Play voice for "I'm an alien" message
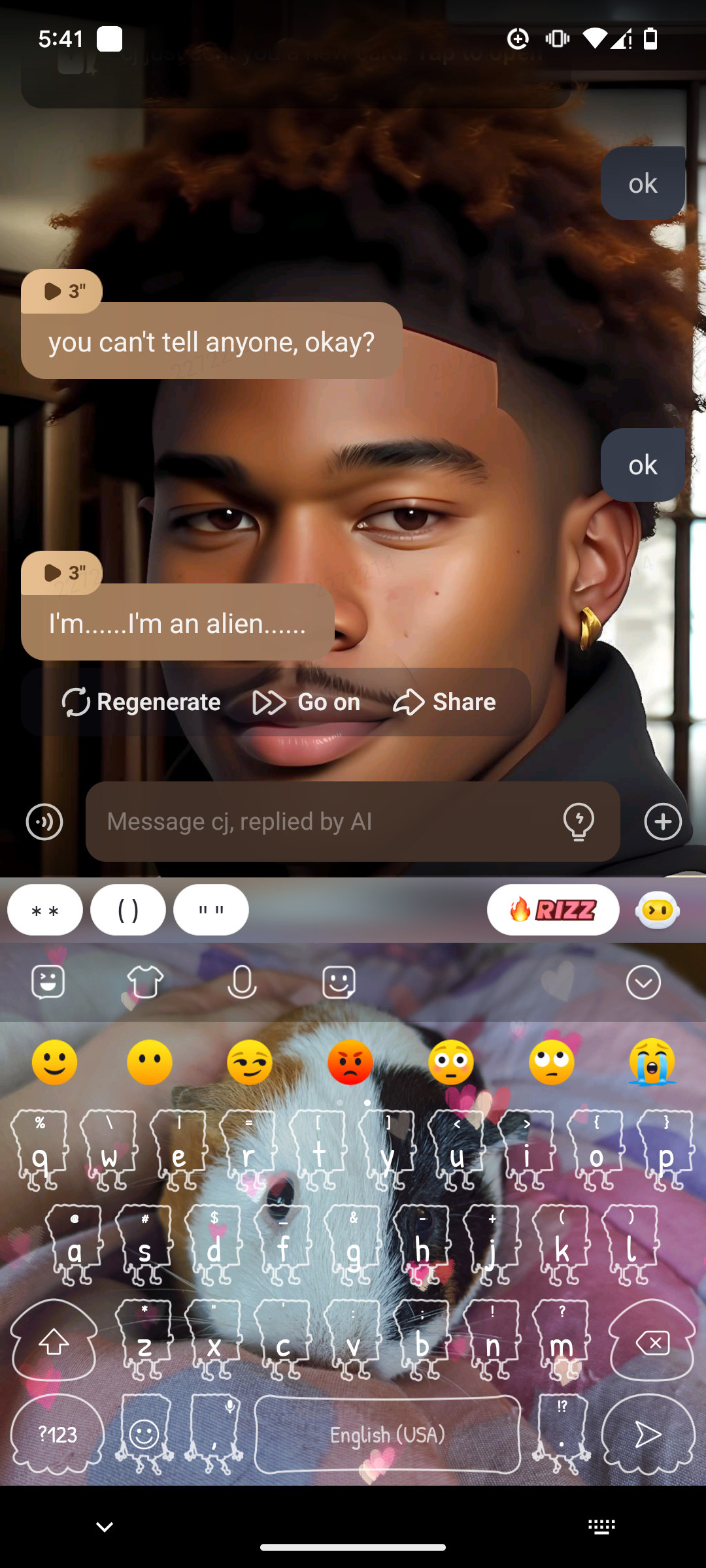The height and width of the screenshot is (1568, 706). click(61, 573)
